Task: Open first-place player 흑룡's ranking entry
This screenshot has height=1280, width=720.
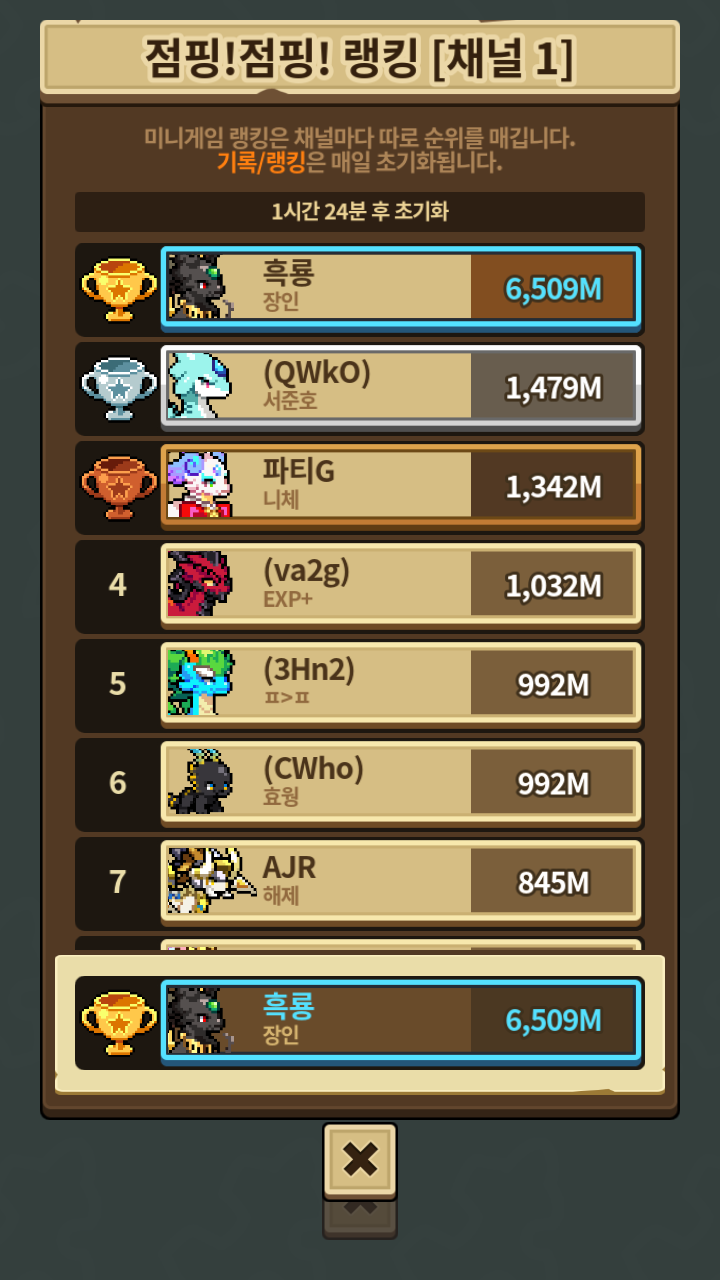Action: (400, 288)
